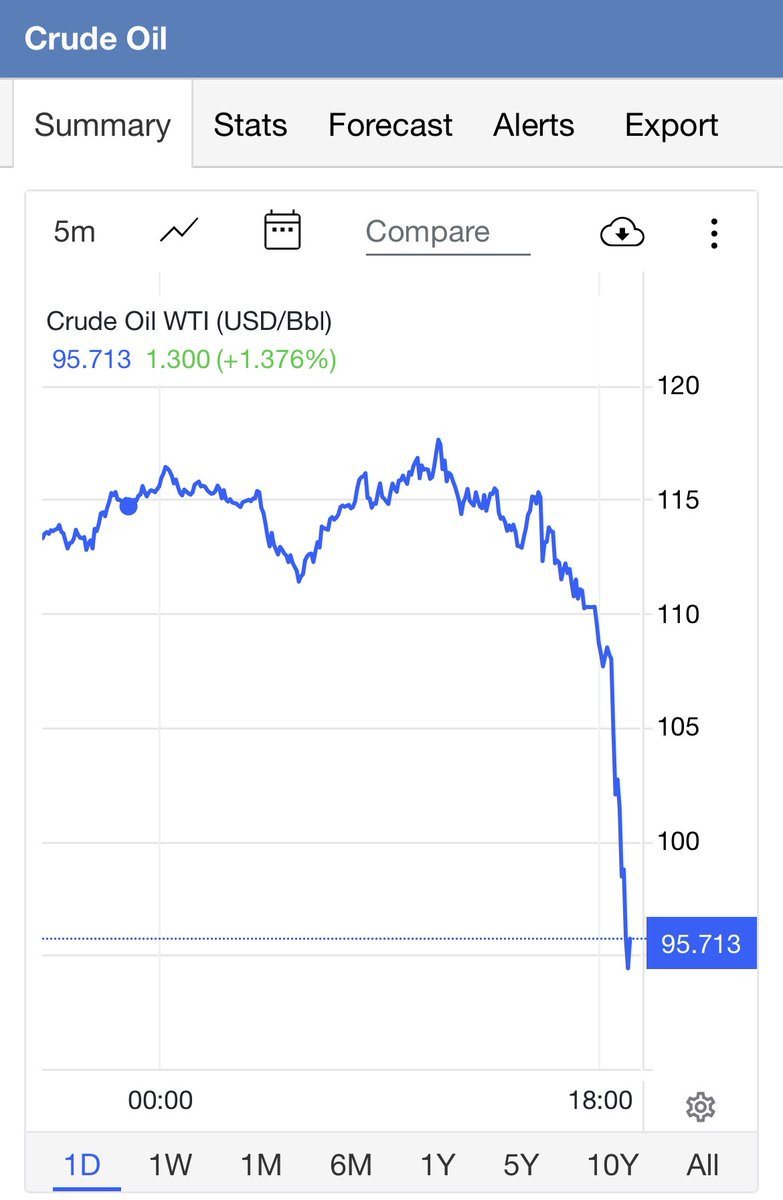
Task: View the 10Y price history
Action: 612,1165
